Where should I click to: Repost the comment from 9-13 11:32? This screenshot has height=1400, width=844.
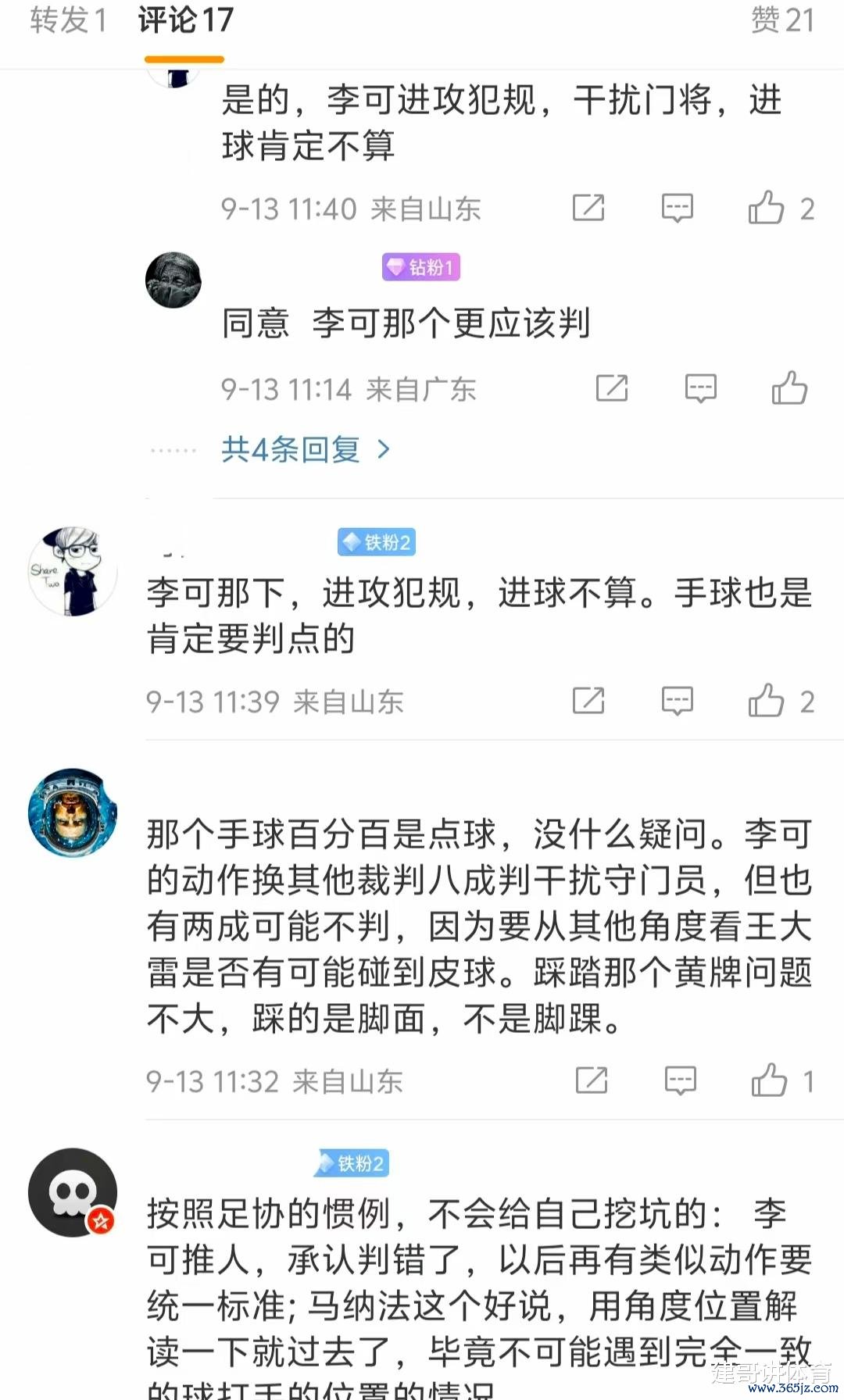click(x=592, y=1080)
